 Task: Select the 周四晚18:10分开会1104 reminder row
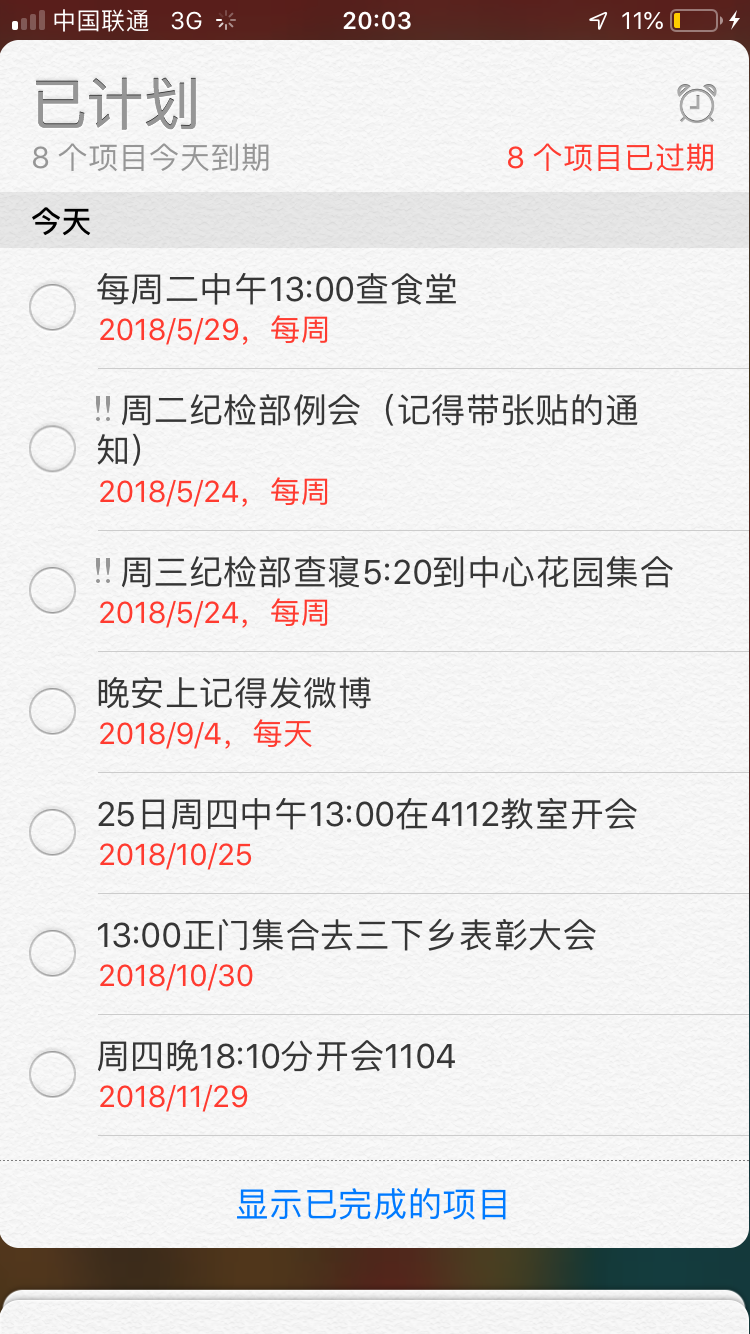pos(375,1075)
